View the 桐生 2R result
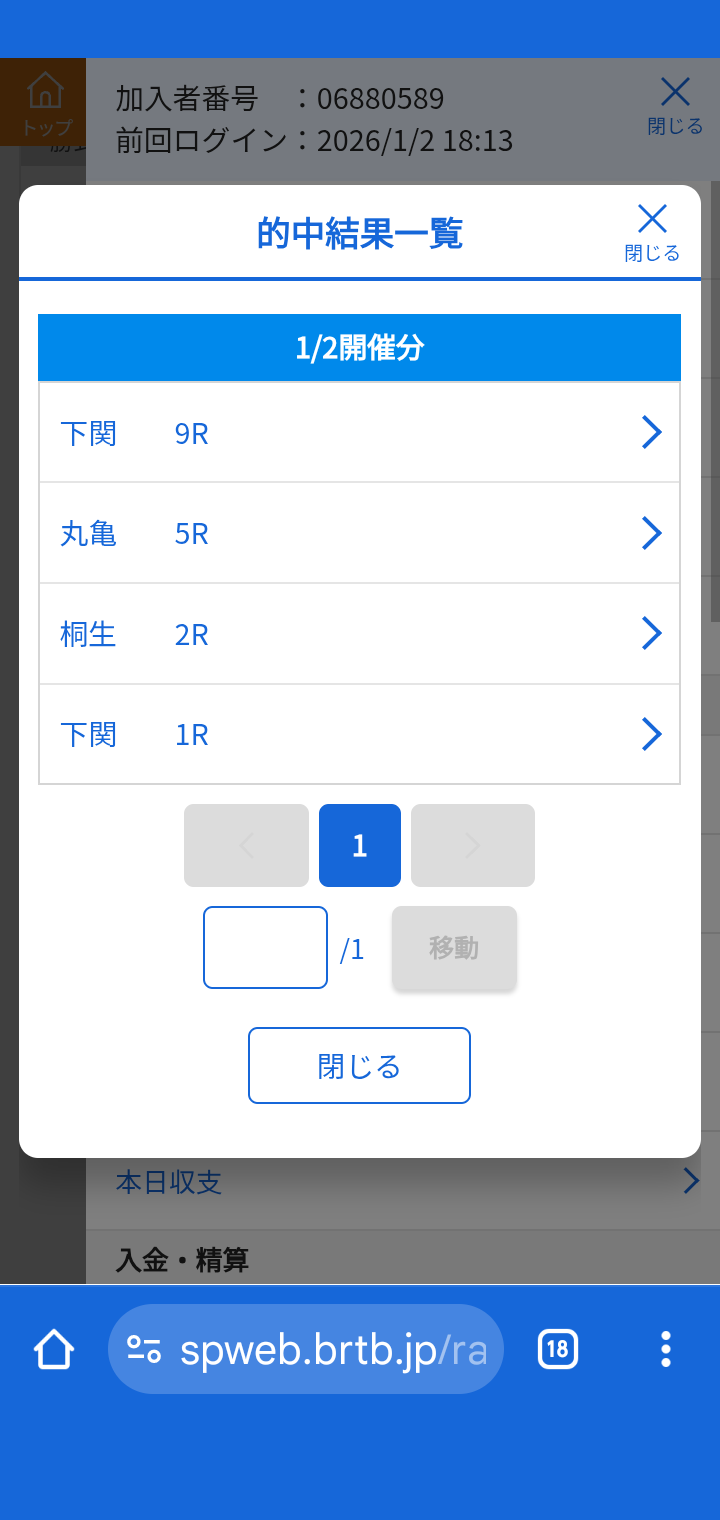 [x=359, y=634]
